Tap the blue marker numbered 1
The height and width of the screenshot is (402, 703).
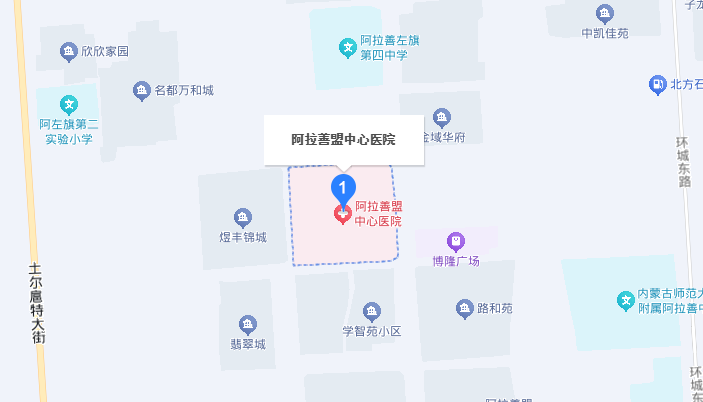[343, 186]
